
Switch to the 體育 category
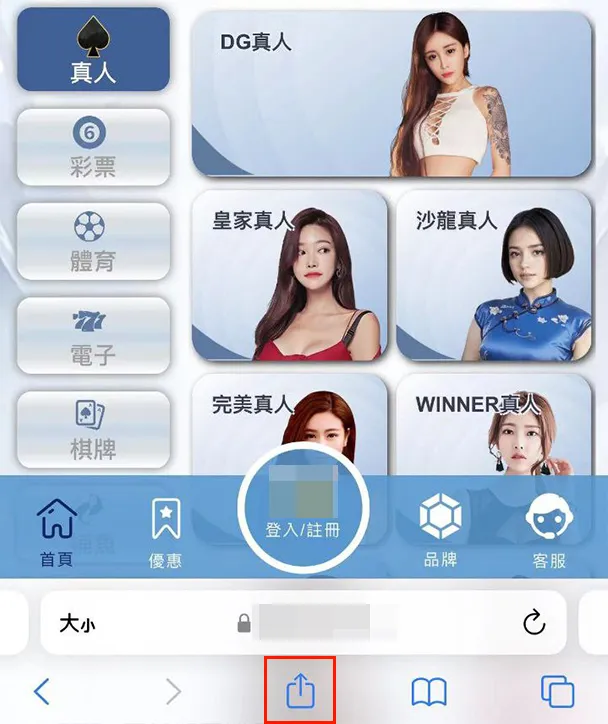(93, 241)
